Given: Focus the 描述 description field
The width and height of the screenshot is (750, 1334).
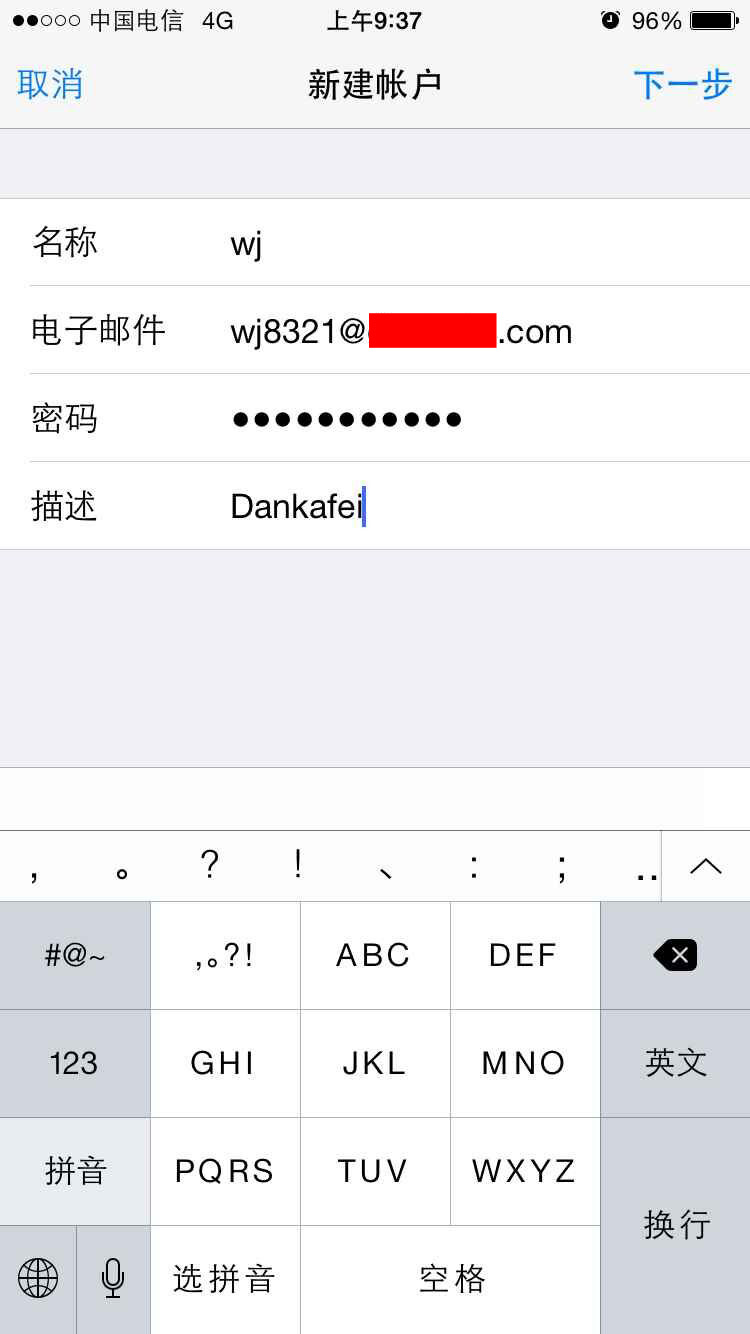Looking at the screenshot, I should (x=480, y=507).
